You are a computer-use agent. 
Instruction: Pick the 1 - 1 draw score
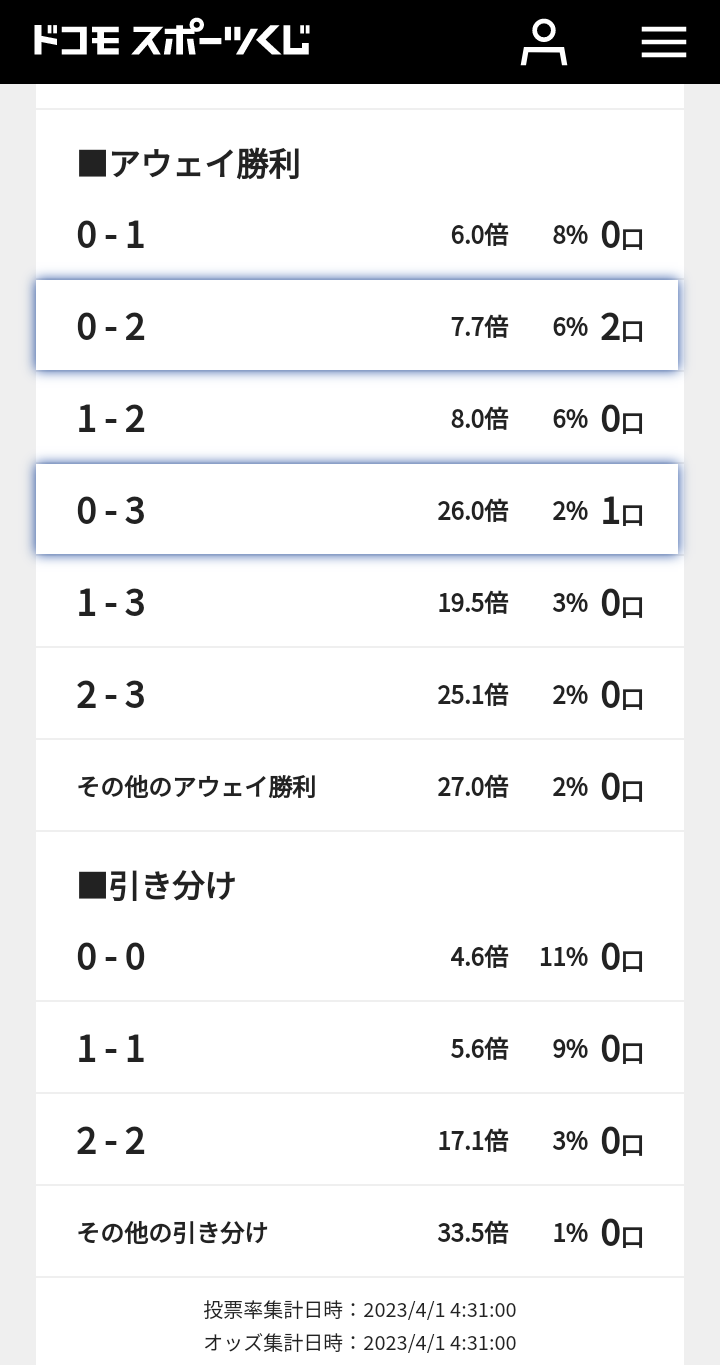[360, 1048]
